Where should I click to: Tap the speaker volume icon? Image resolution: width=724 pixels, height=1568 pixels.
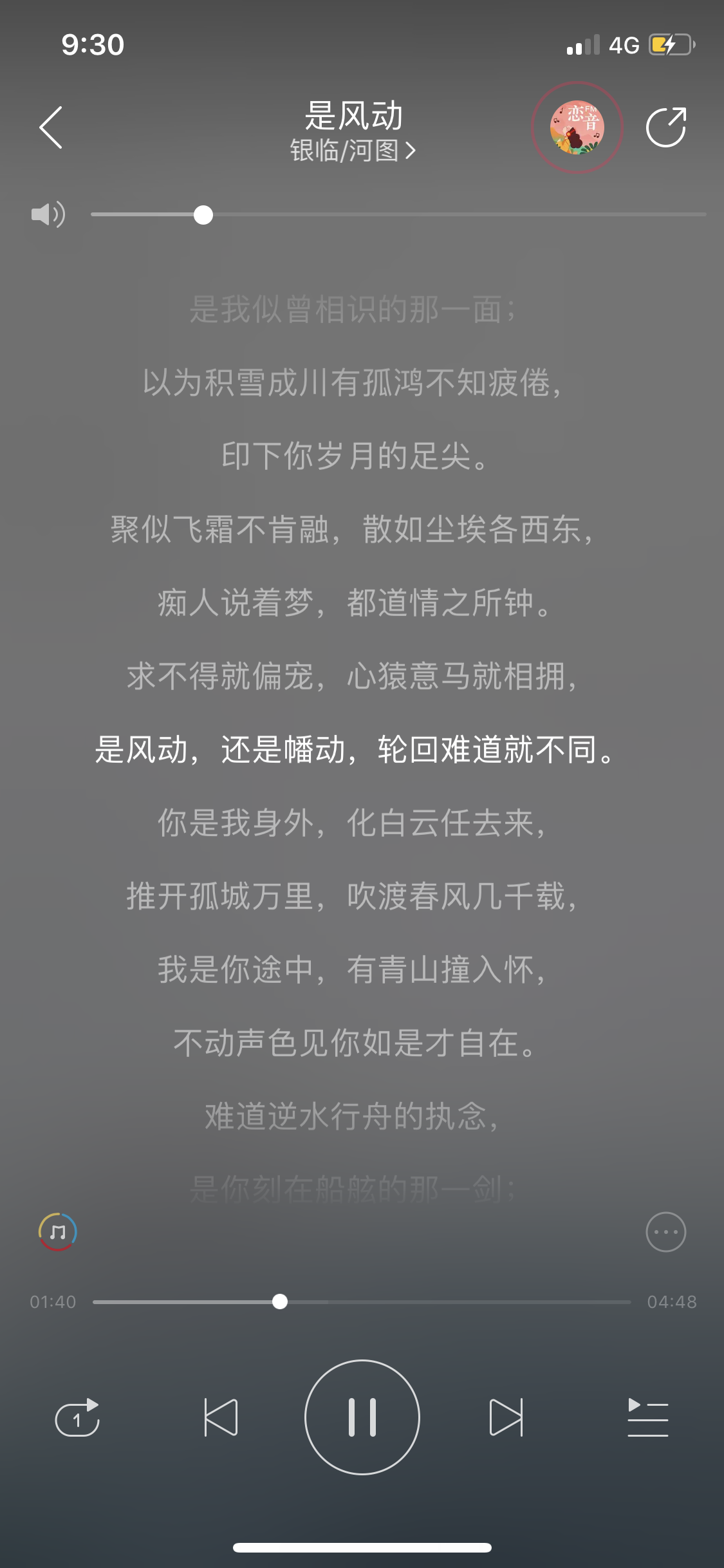(x=48, y=214)
